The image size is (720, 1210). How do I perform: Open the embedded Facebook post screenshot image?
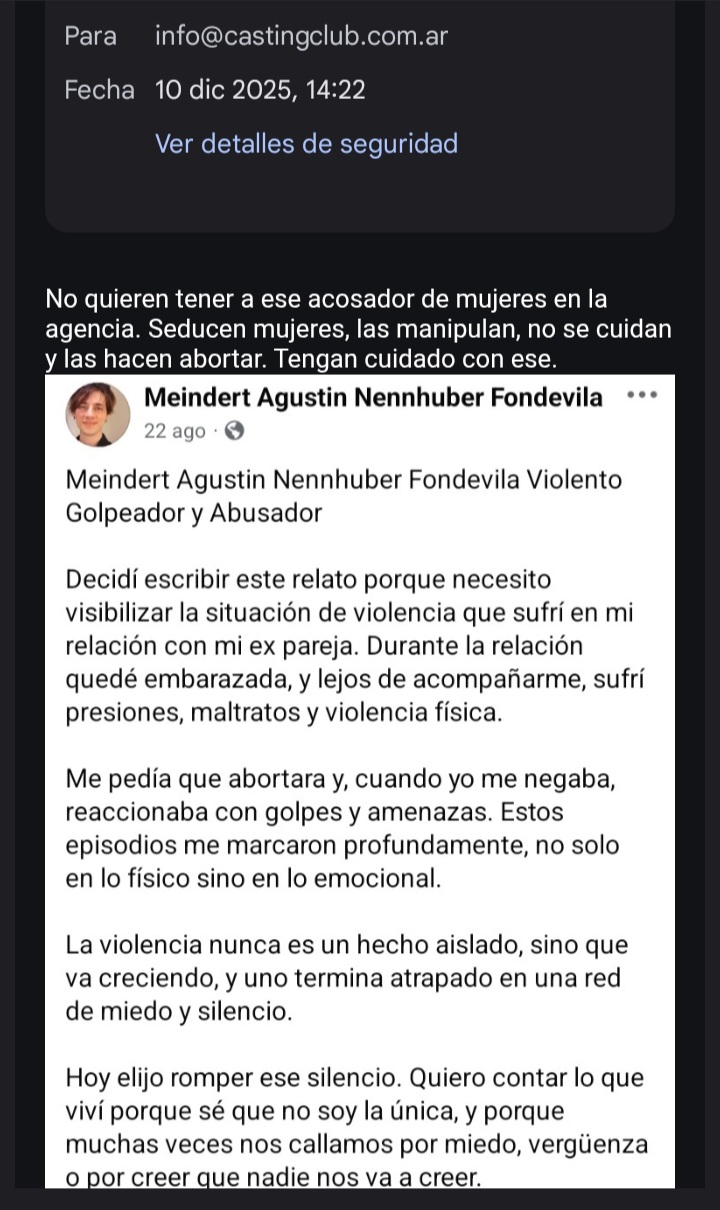coord(360,780)
